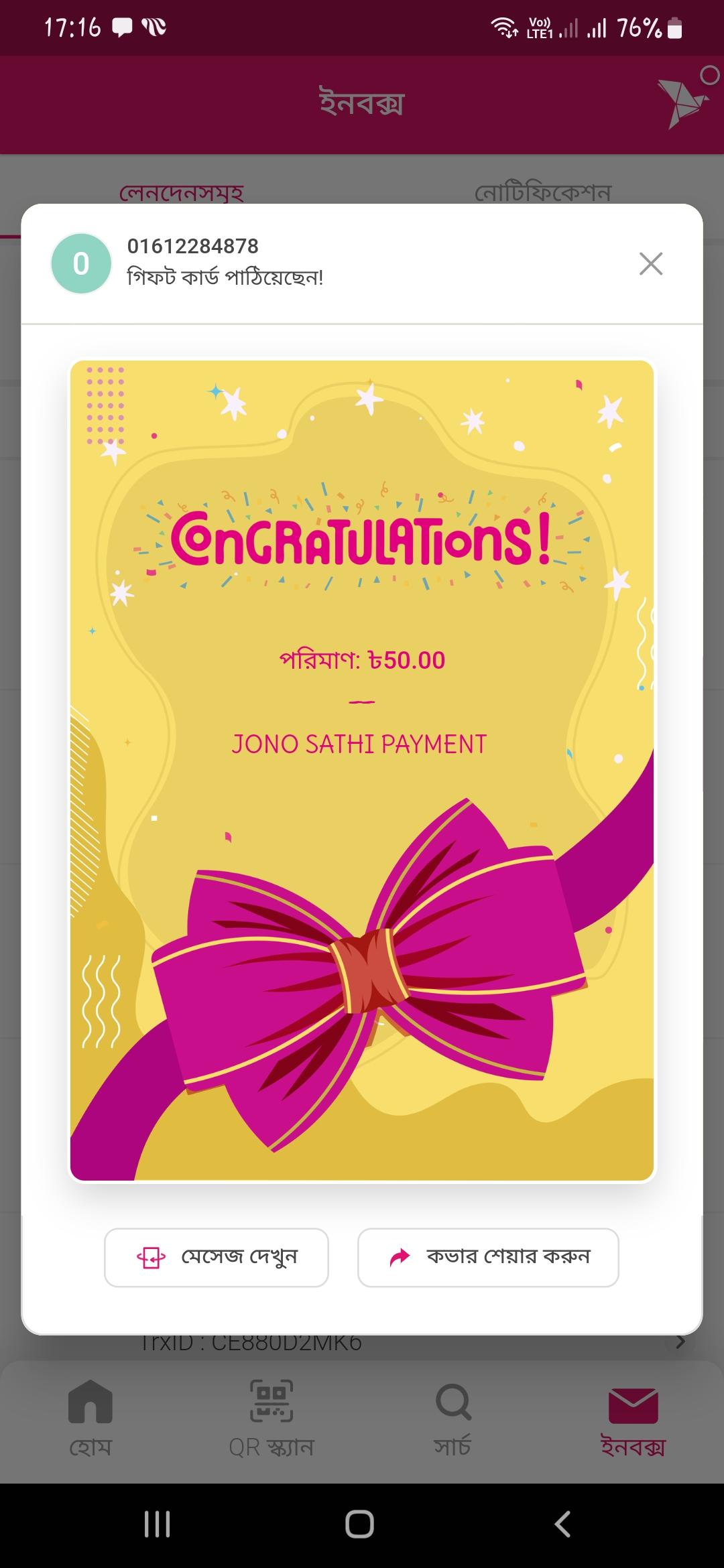Tap the কভার শেয়ার করুন button
Image resolution: width=724 pixels, height=1568 pixels.
[488, 1258]
